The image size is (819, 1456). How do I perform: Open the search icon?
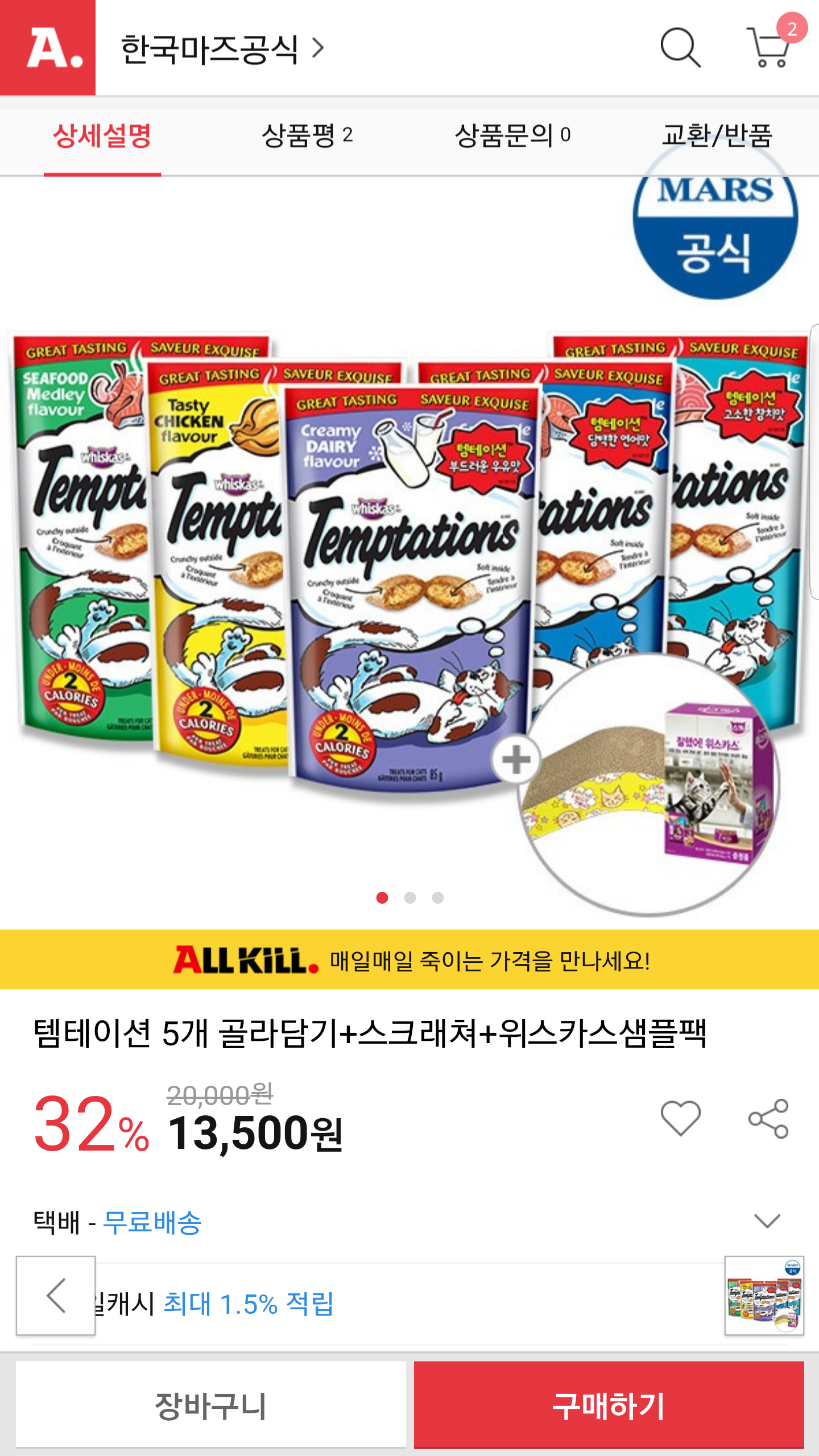click(x=680, y=48)
